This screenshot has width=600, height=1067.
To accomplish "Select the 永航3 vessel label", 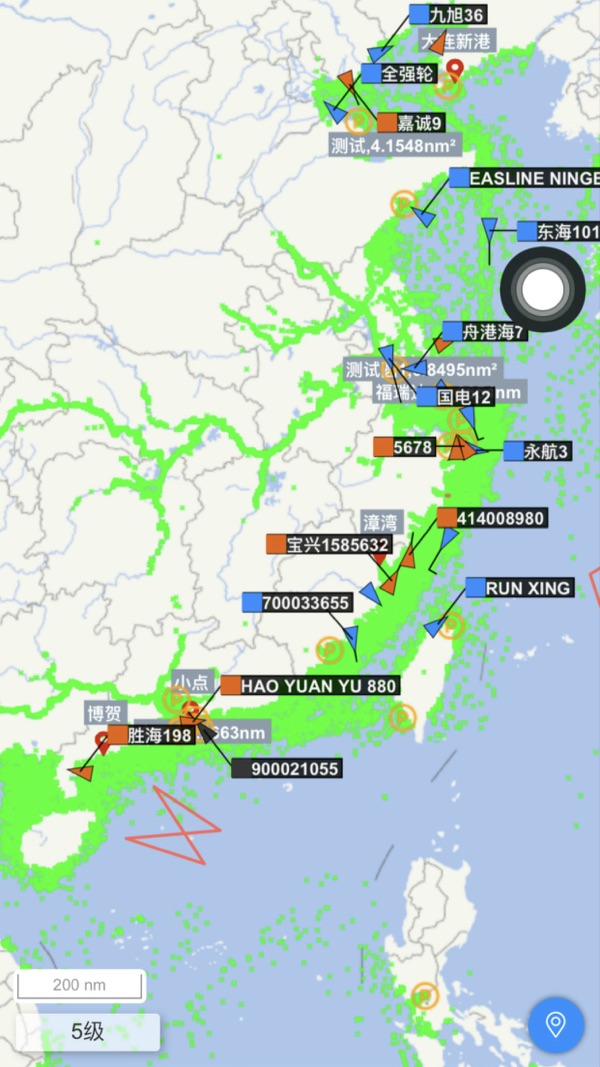I will 538,451.
